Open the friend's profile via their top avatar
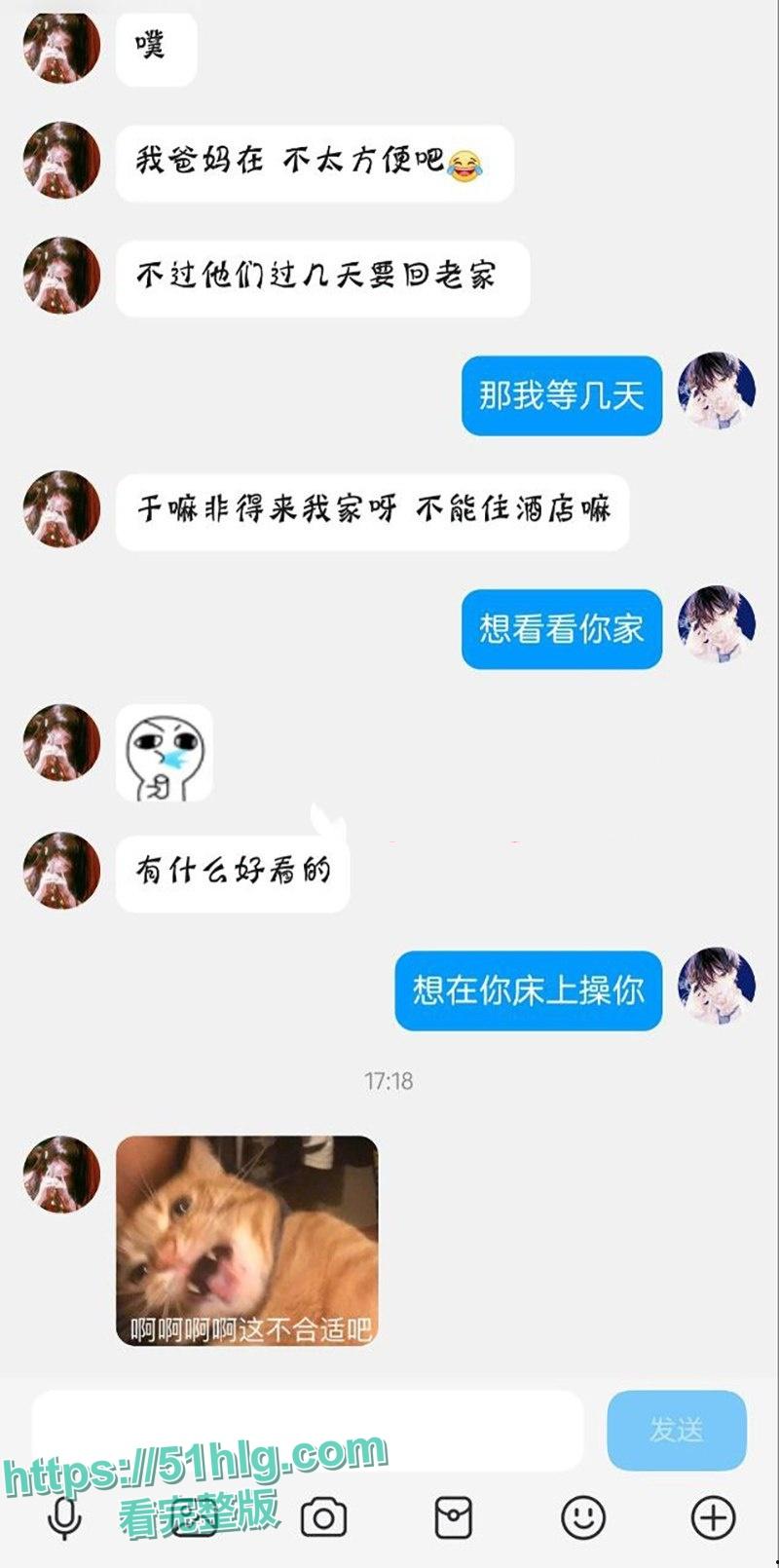 (x=58, y=49)
